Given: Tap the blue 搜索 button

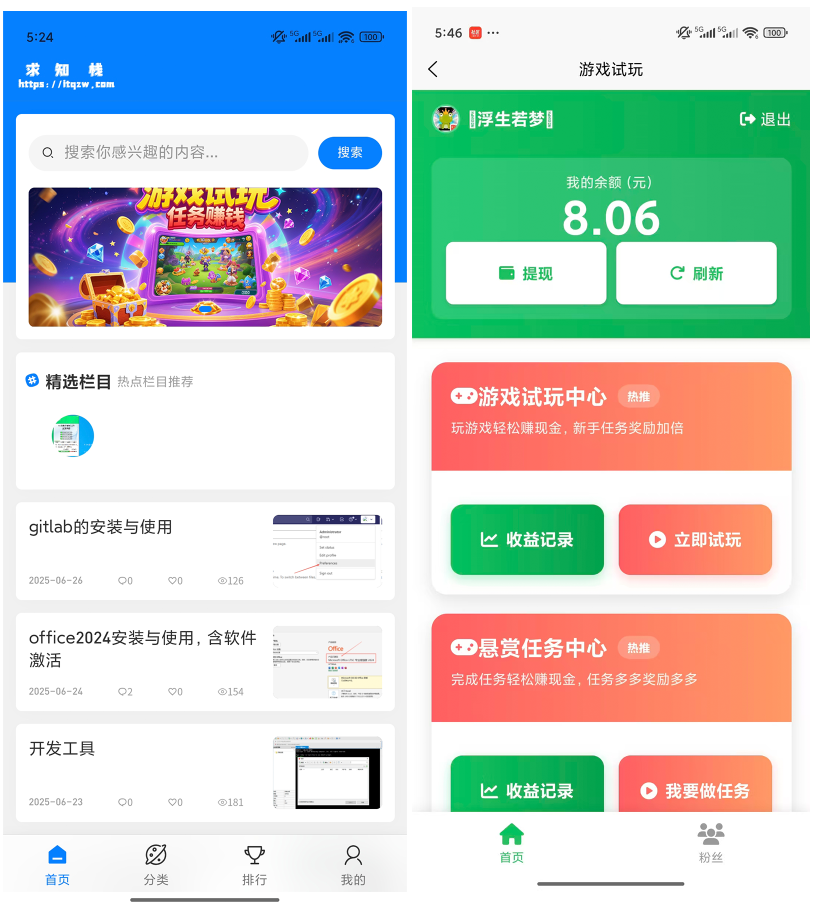Looking at the screenshot, I should 349,153.
